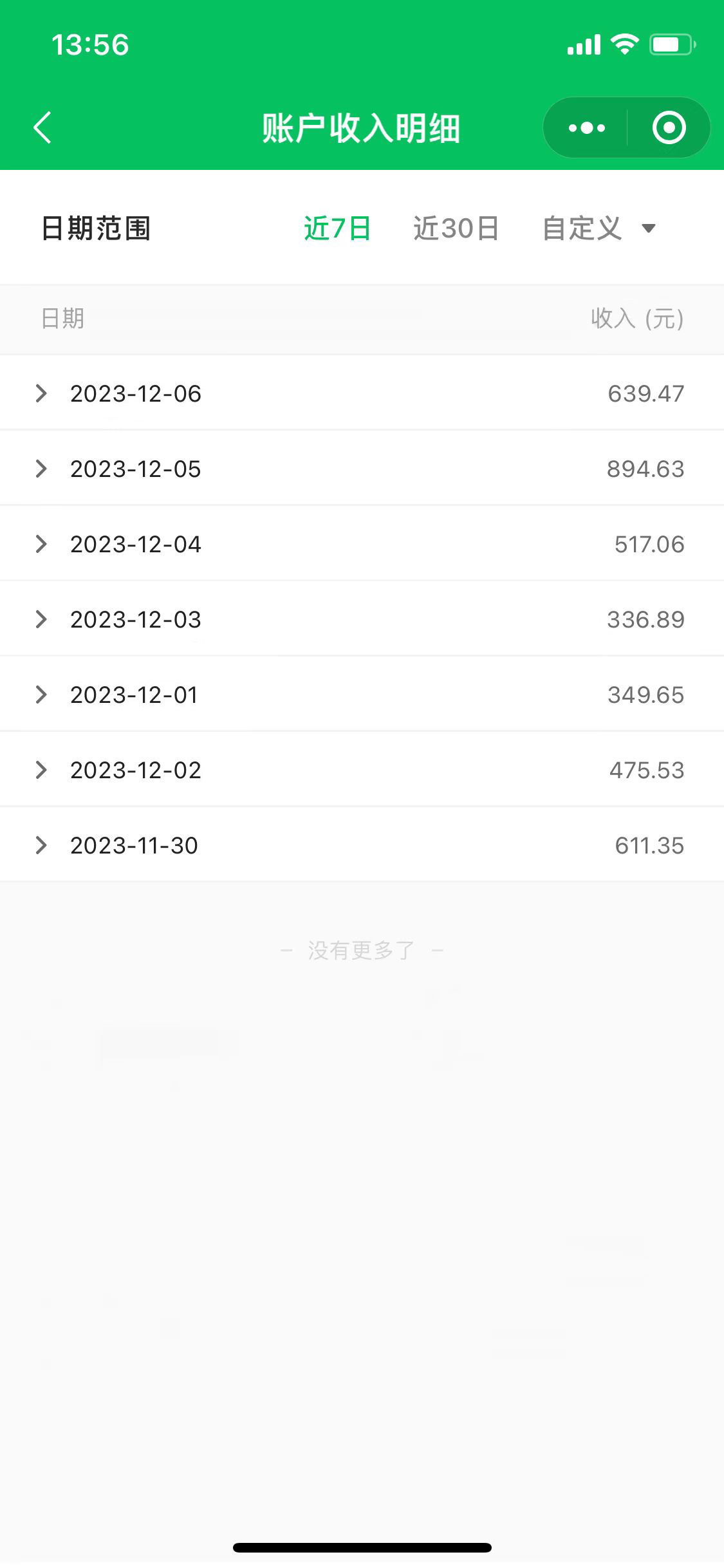Tap the income amount 639.47
The height and width of the screenshot is (1568, 724).
[x=646, y=393]
